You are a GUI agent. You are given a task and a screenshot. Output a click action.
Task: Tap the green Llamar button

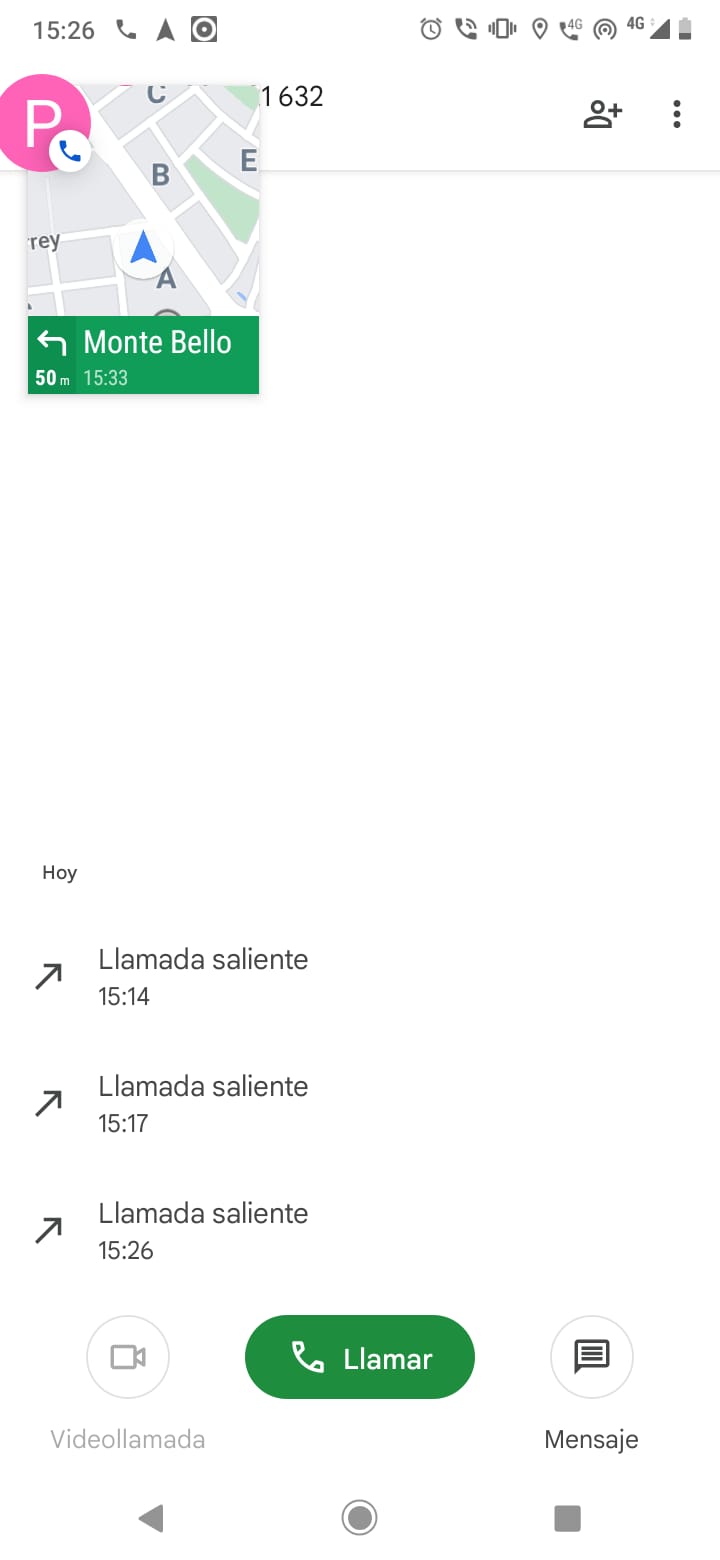coord(360,1357)
